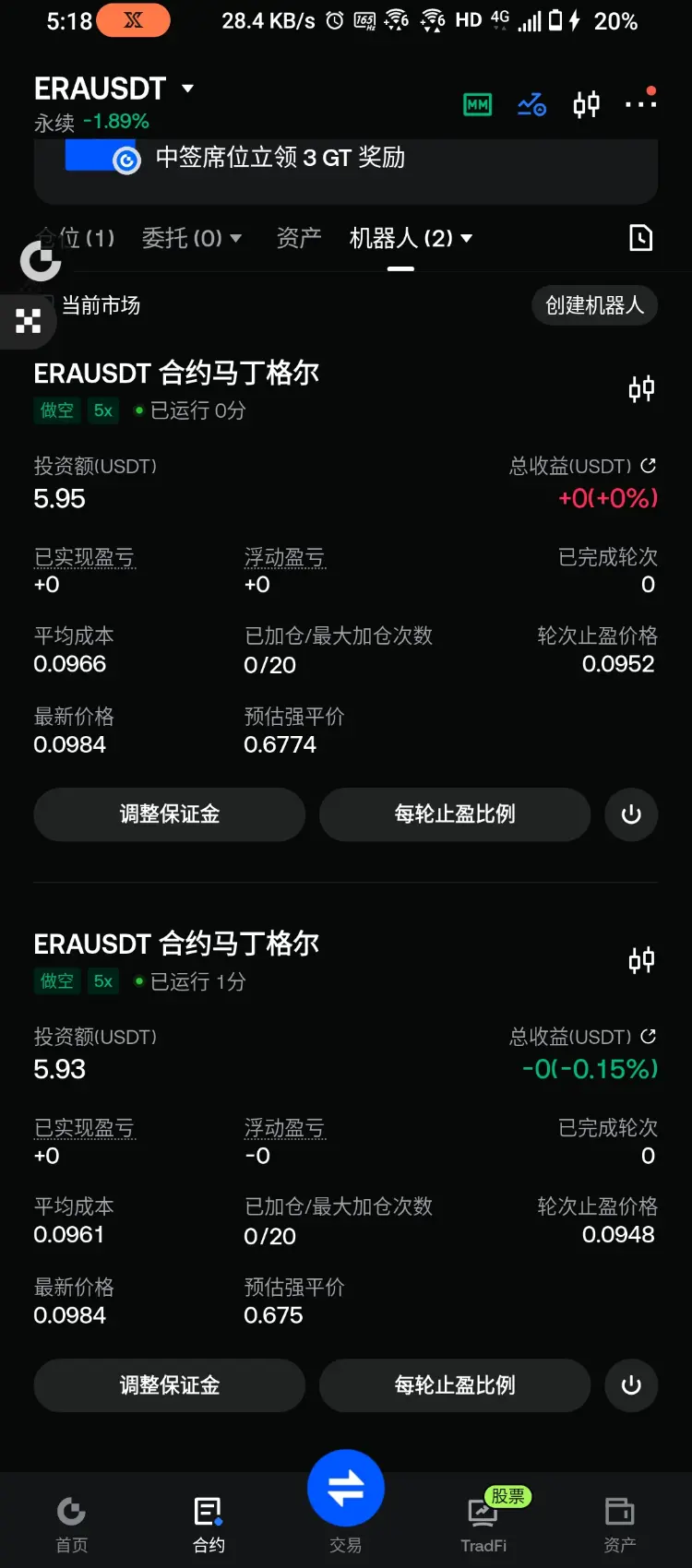Viewport: 692px width, 1568px height.
Task: Switch to the 资产 tab
Action: tap(299, 239)
